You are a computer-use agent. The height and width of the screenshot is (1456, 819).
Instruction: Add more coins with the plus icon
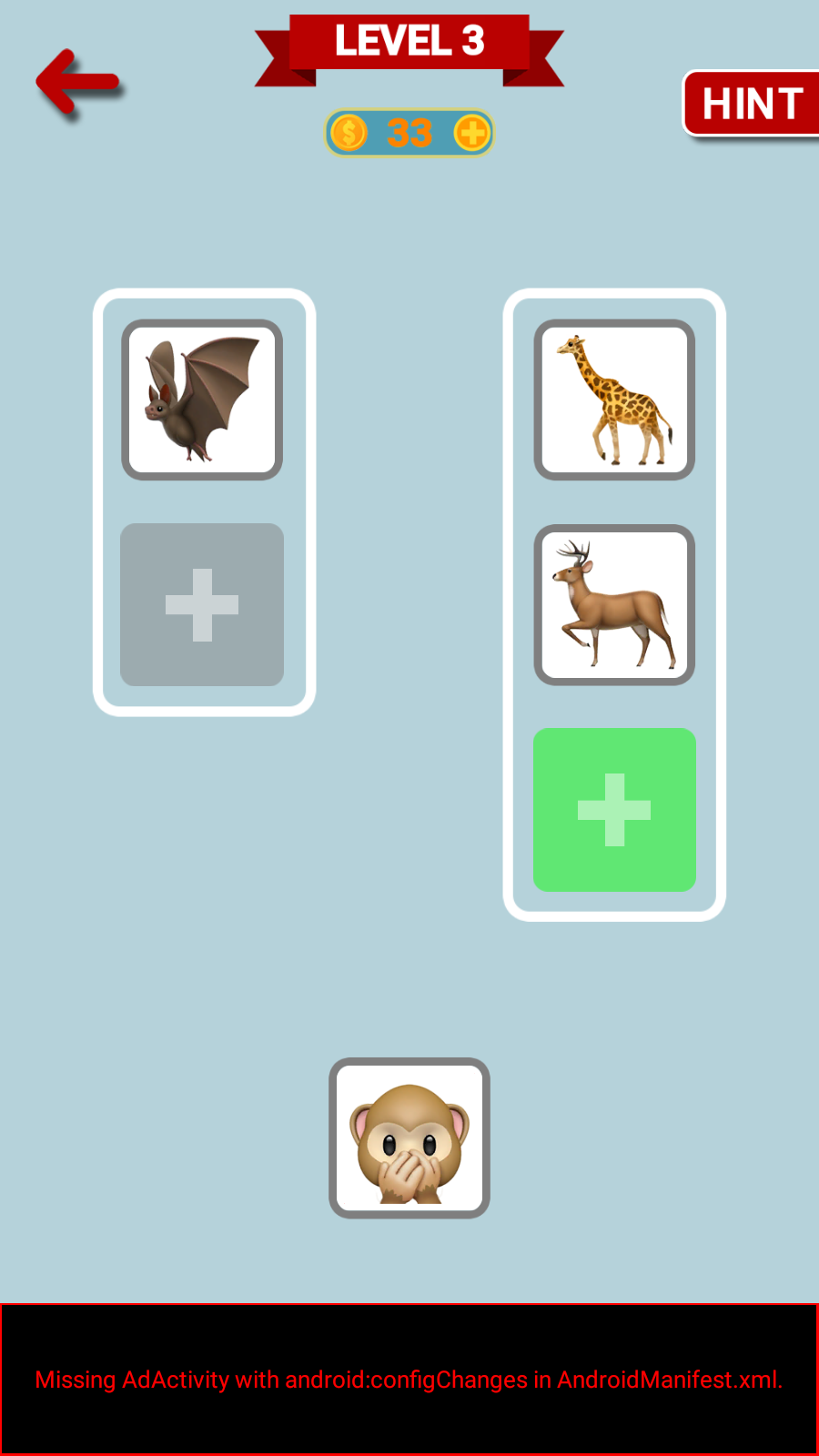(472, 134)
